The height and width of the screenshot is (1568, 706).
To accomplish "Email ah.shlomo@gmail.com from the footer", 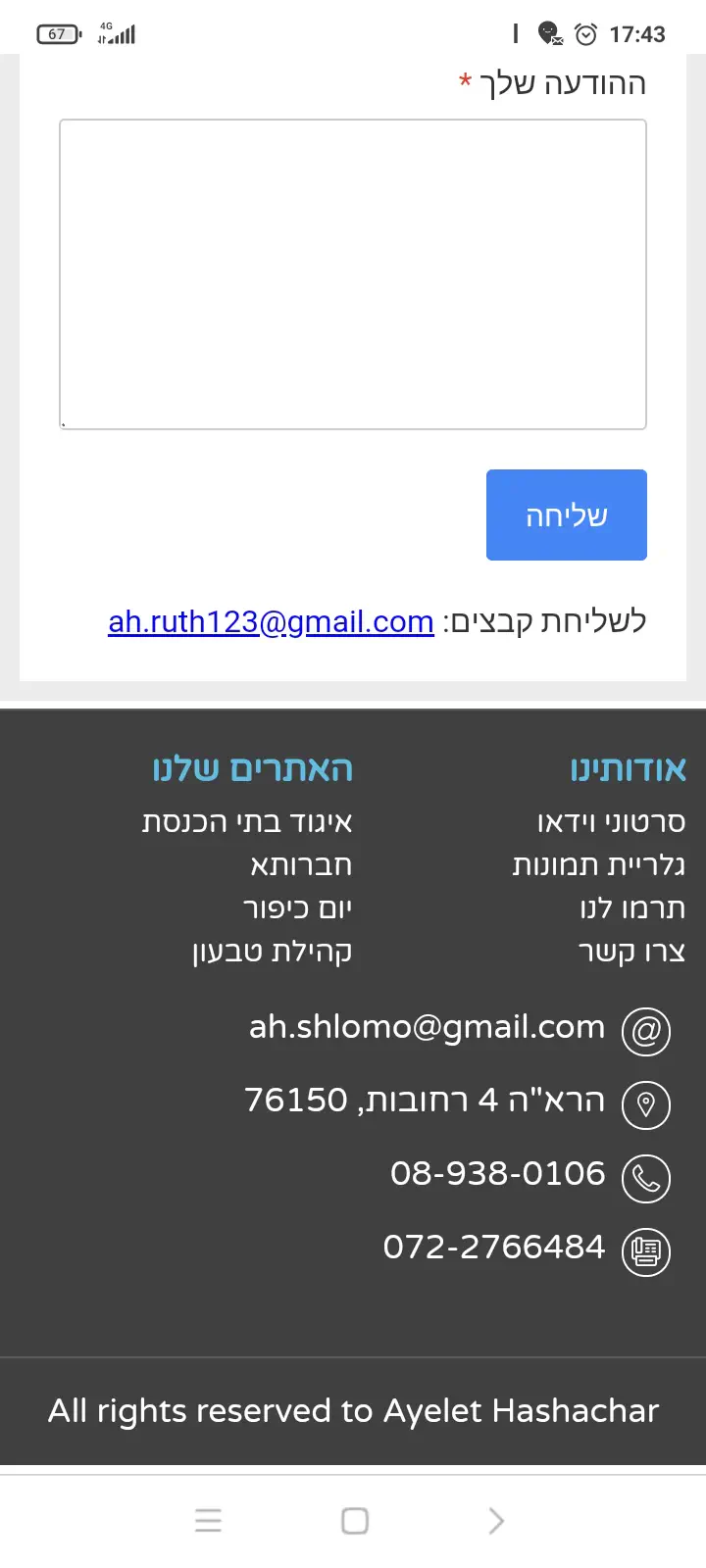I will (427, 1027).
